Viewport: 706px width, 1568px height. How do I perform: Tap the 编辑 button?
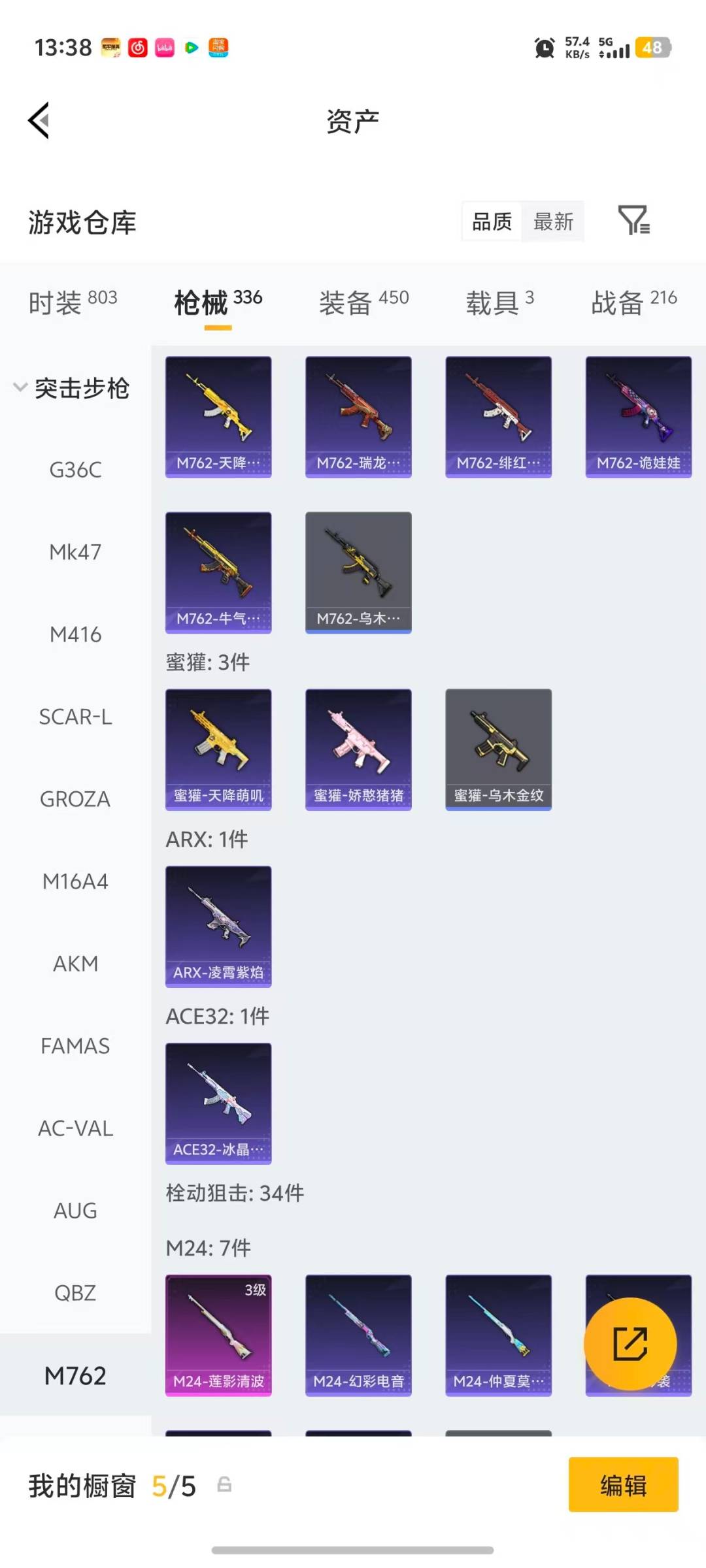623,1485
